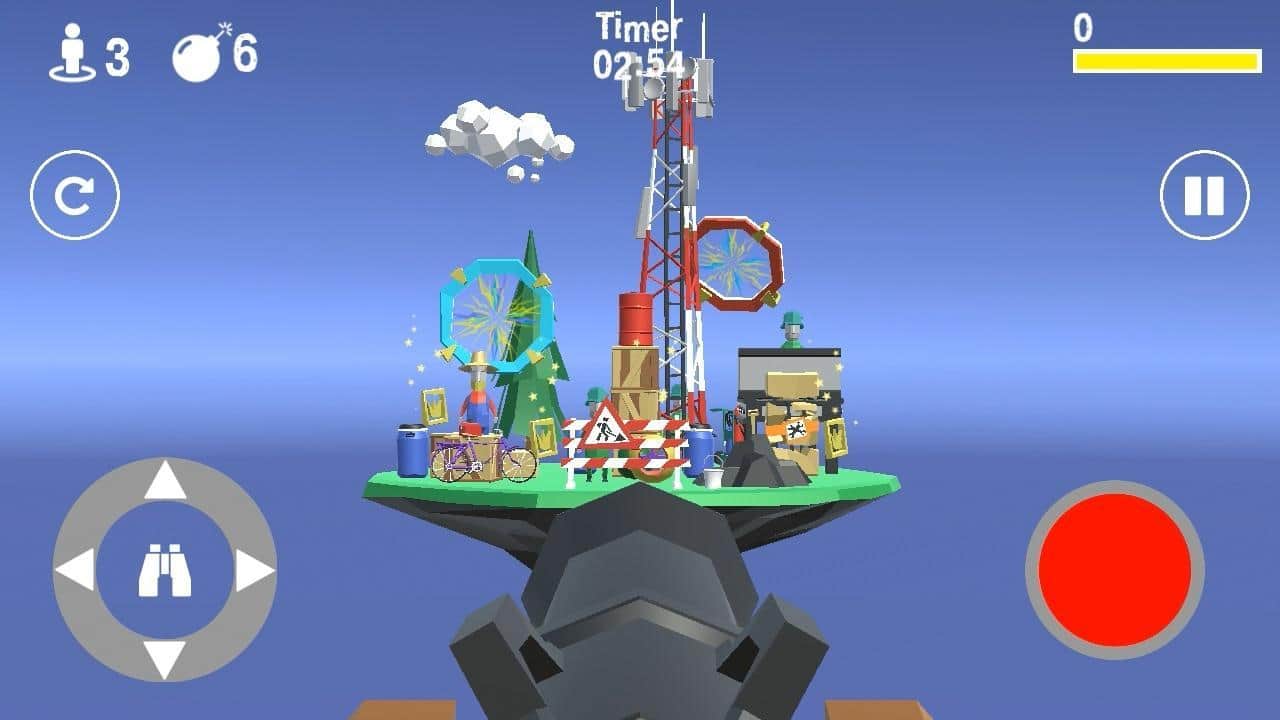Aim left with the D-pad left arrow
The width and height of the screenshot is (1280, 720).
[x=77, y=570]
